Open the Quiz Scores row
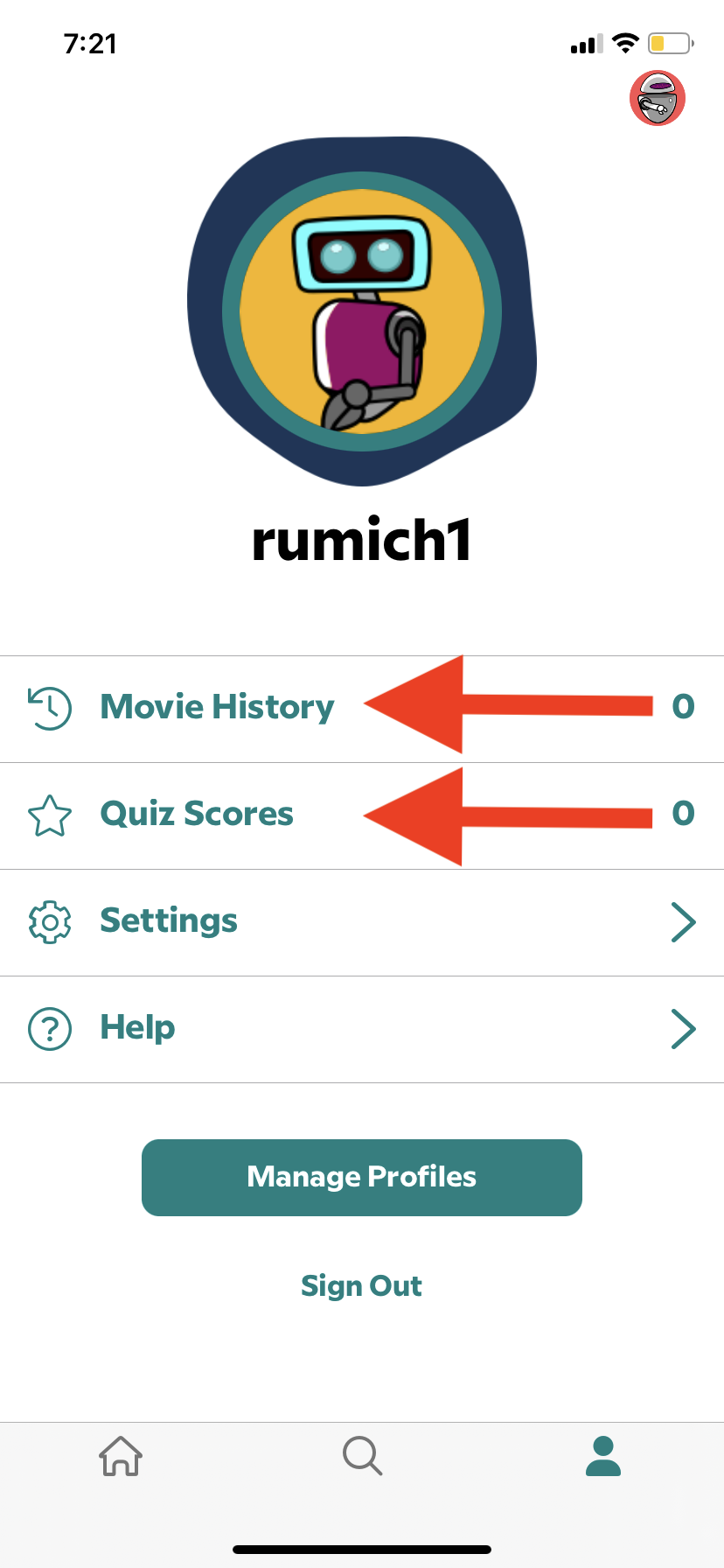Image resolution: width=724 pixels, height=1568 pixels. (362, 815)
